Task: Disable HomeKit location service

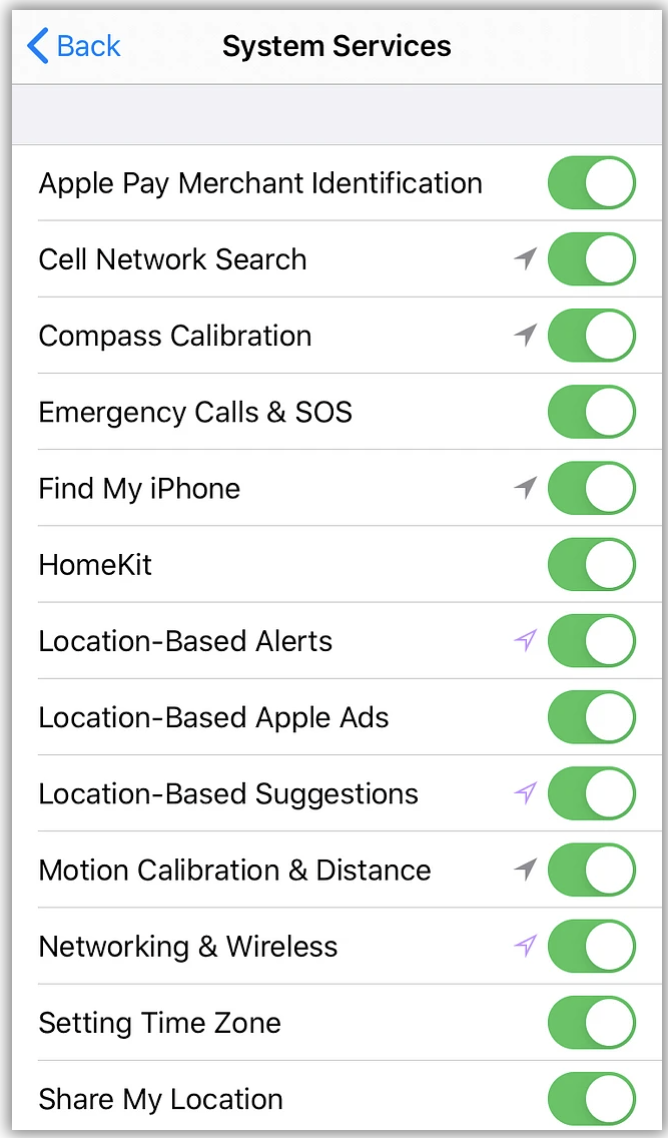Action: pyautogui.click(x=591, y=565)
